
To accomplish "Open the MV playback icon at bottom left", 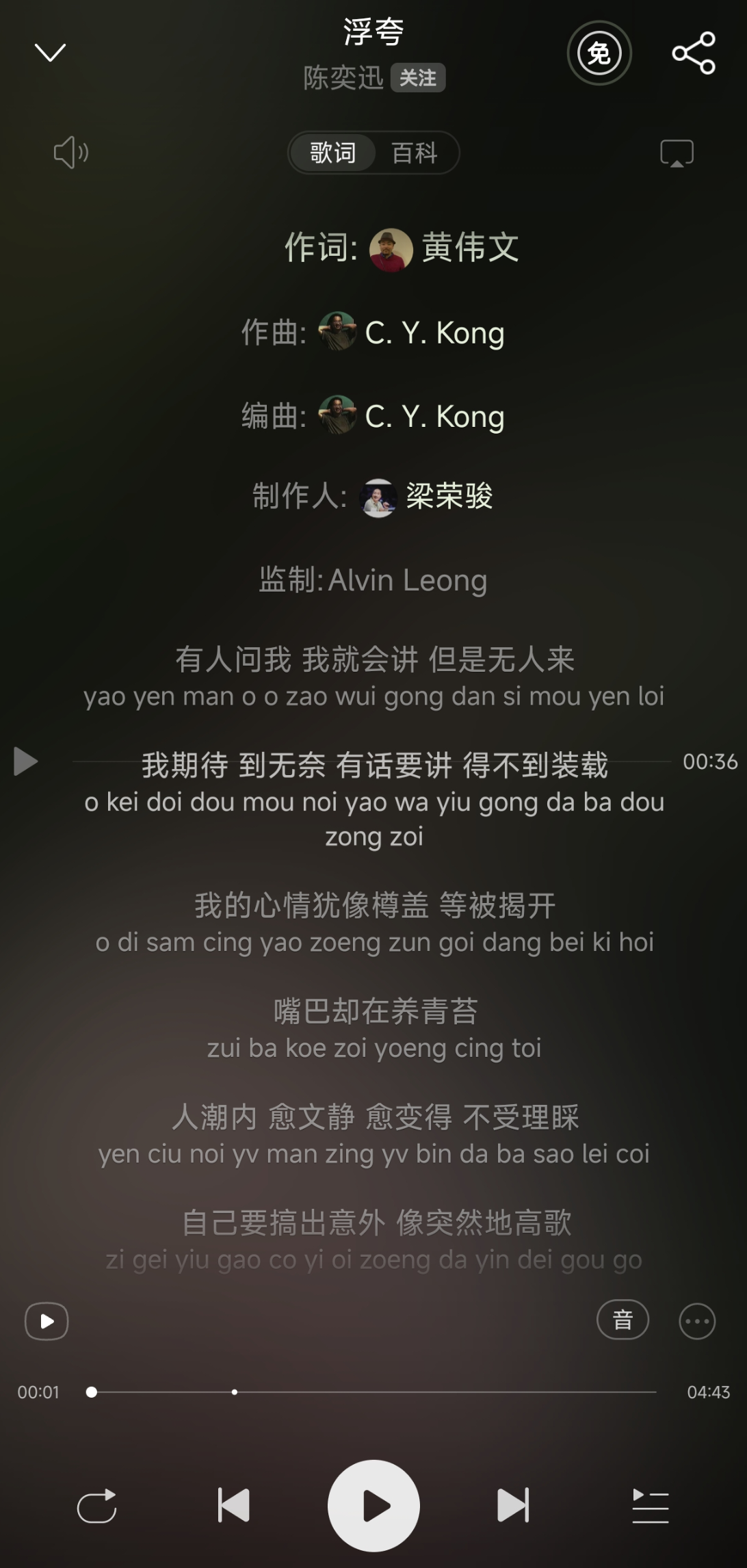I will [x=46, y=1320].
